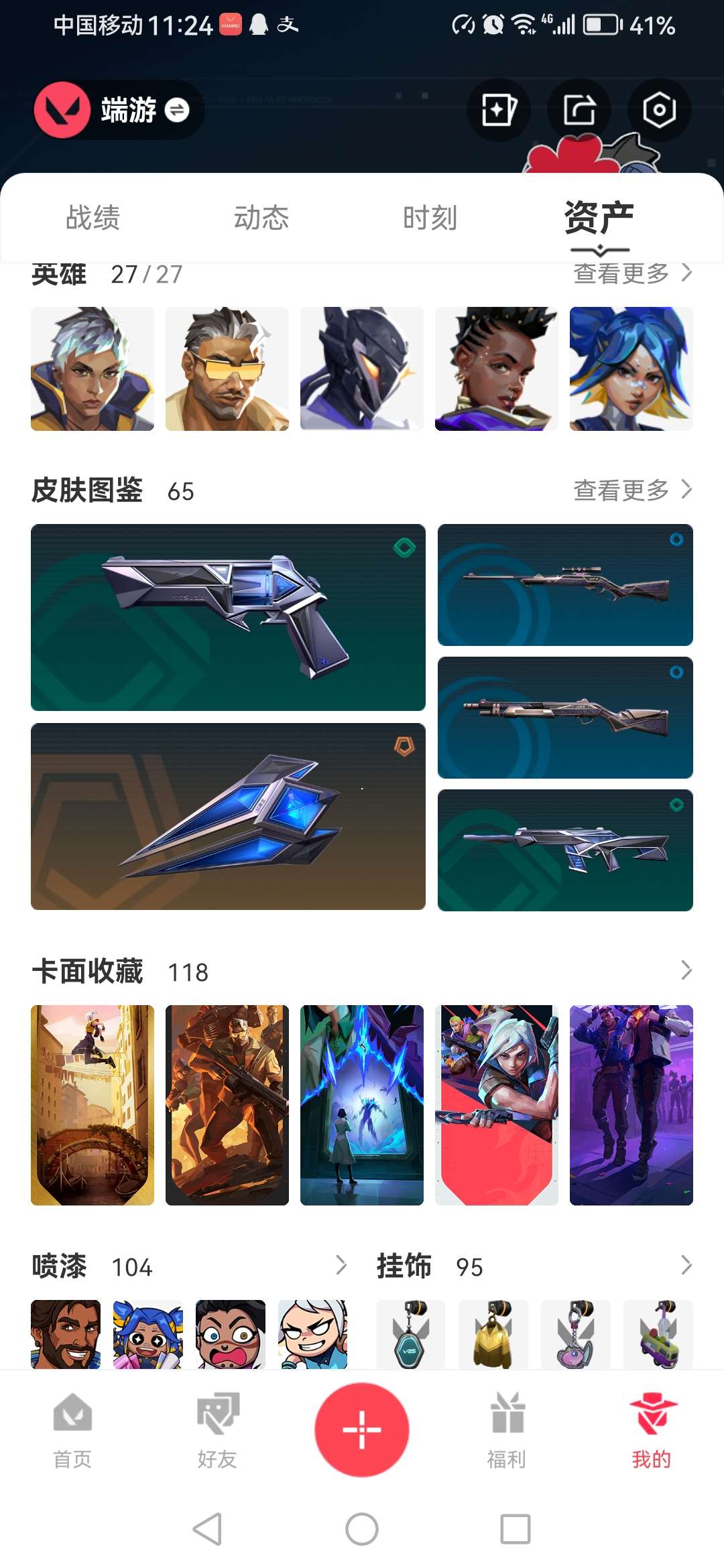Open the blue crystal knife skin card
724x1568 pixels.
click(x=228, y=816)
